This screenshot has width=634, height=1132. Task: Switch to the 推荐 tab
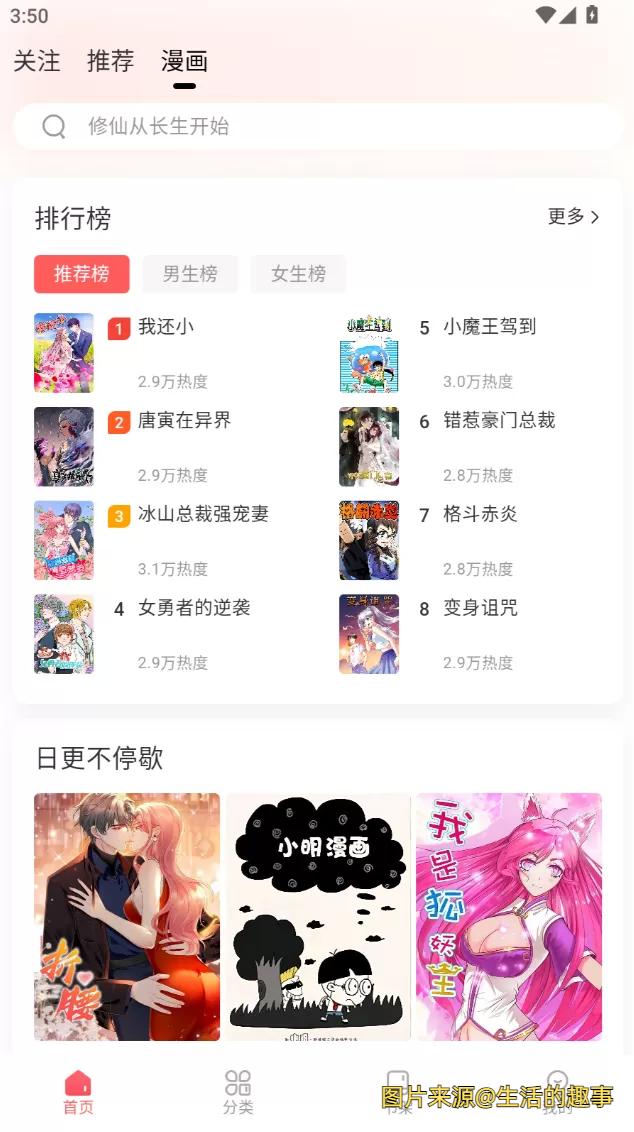110,61
